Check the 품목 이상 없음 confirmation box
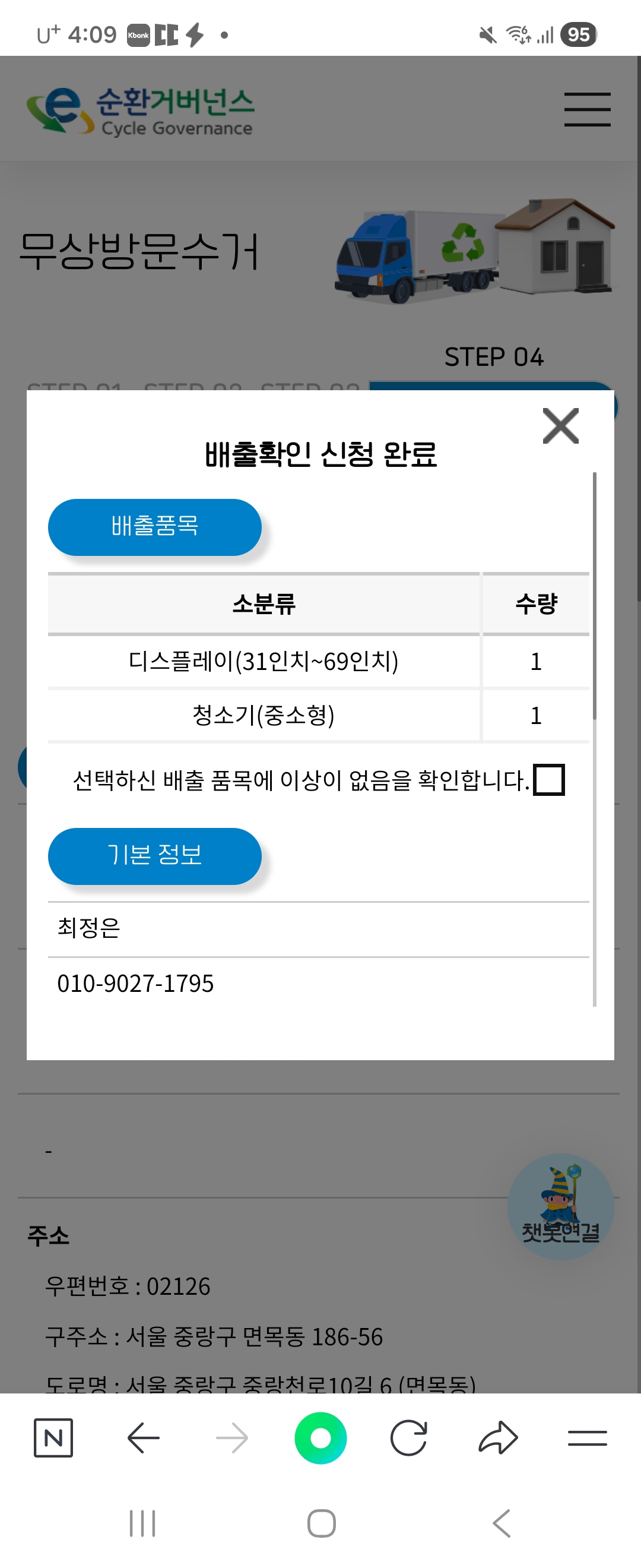Viewport: 641px width, 1568px height. 548,780
